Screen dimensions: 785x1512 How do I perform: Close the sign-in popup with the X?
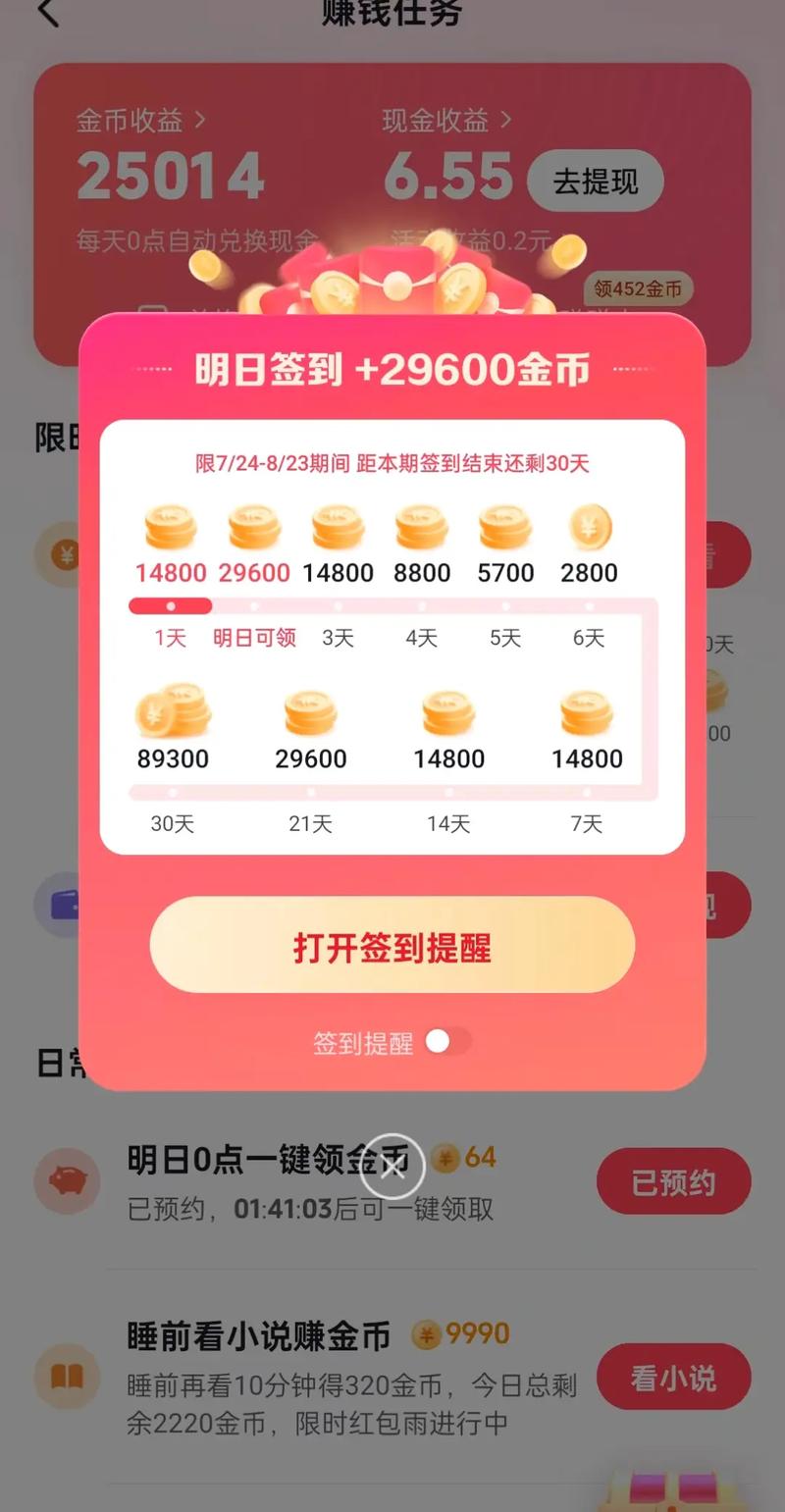(392, 1168)
